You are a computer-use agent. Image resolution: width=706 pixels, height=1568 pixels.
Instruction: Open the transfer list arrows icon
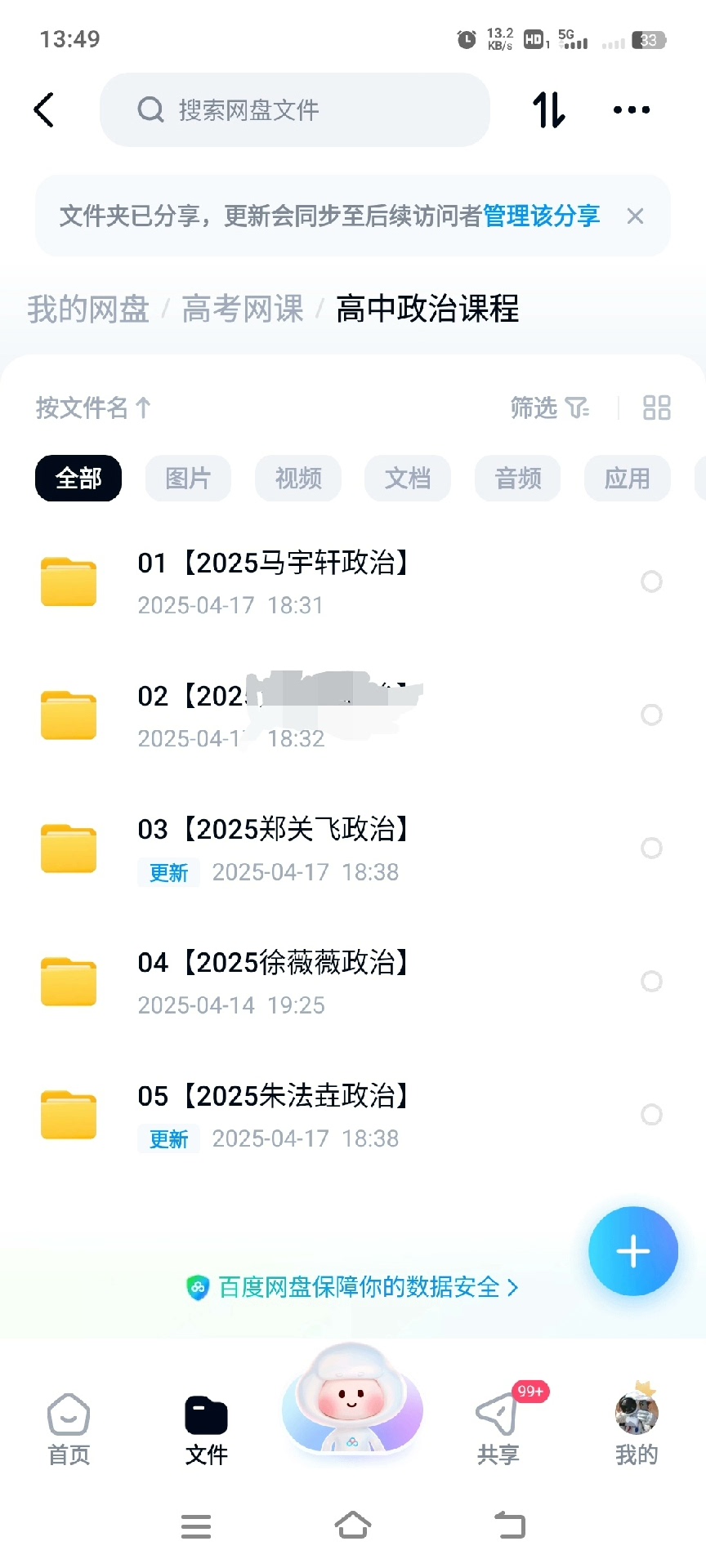pyautogui.click(x=548, y=109)
